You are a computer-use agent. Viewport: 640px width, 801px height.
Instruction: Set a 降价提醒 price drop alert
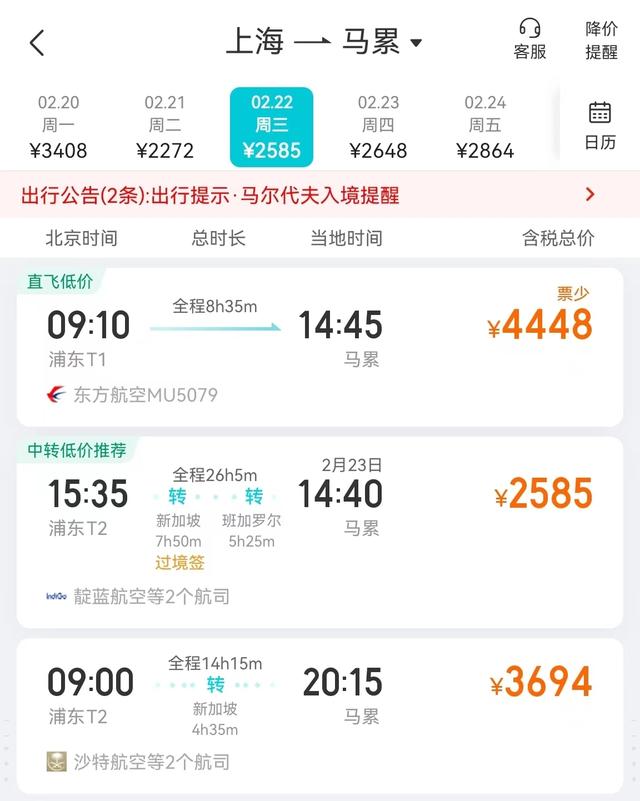click(601, 40)
